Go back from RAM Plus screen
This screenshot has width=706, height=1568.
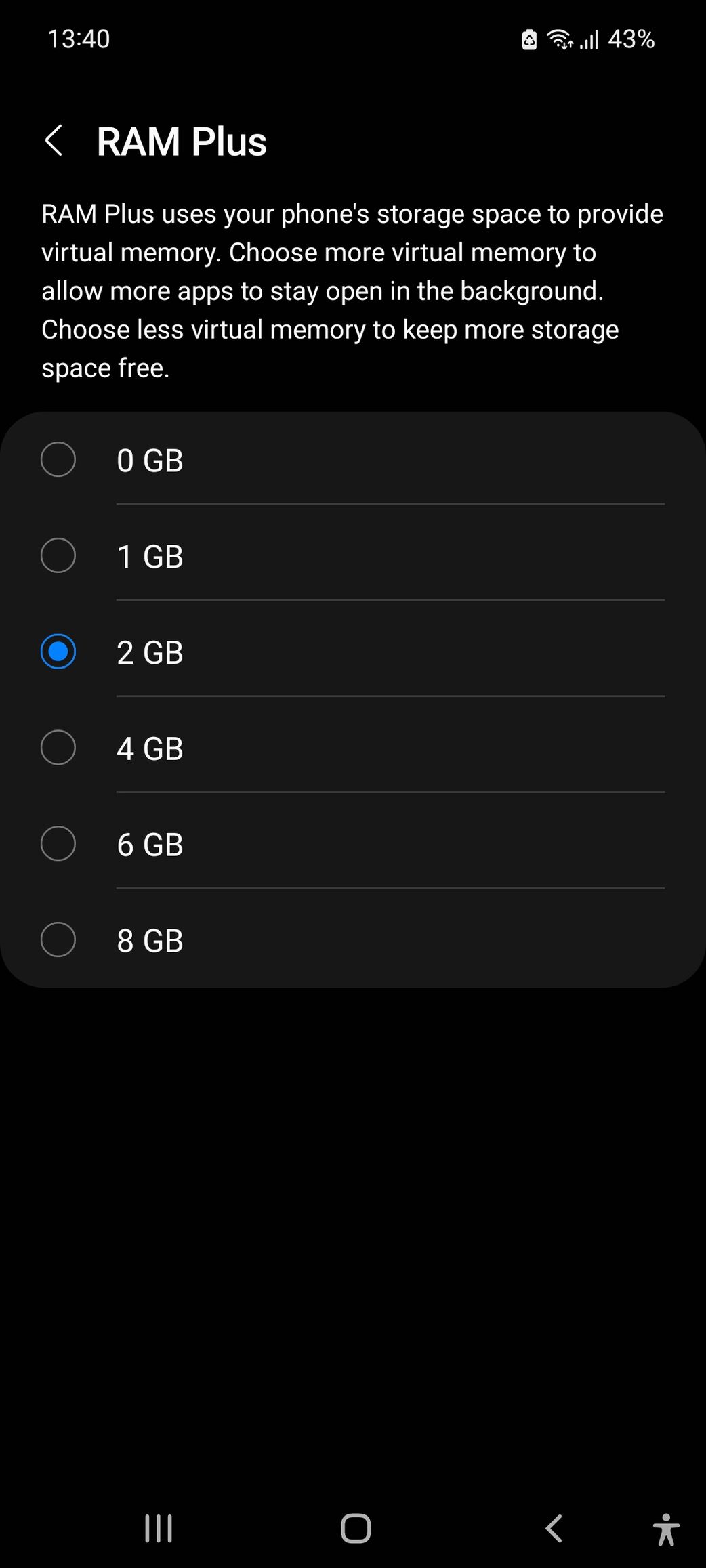pos(54,141)
